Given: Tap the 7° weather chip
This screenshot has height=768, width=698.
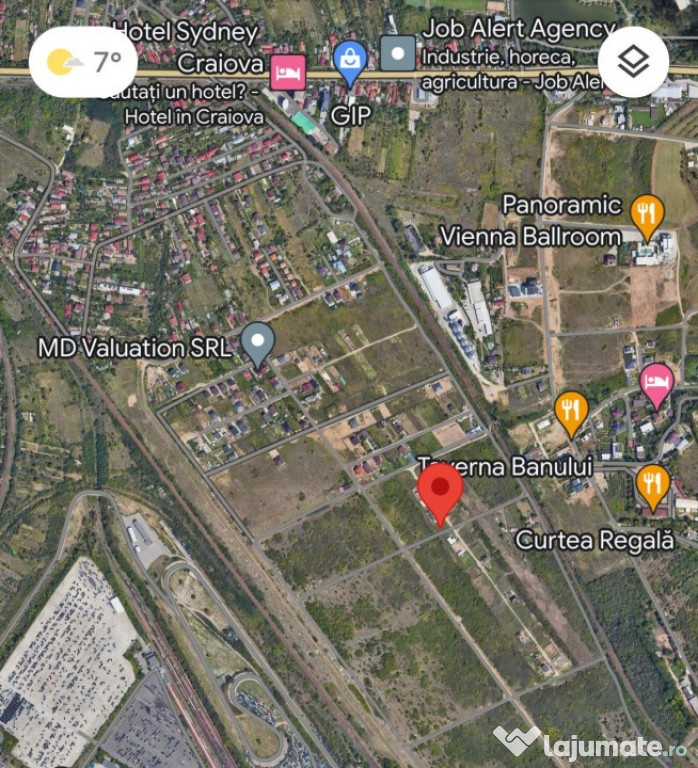Looking at the screenshot, I should (x=83, y=62).
